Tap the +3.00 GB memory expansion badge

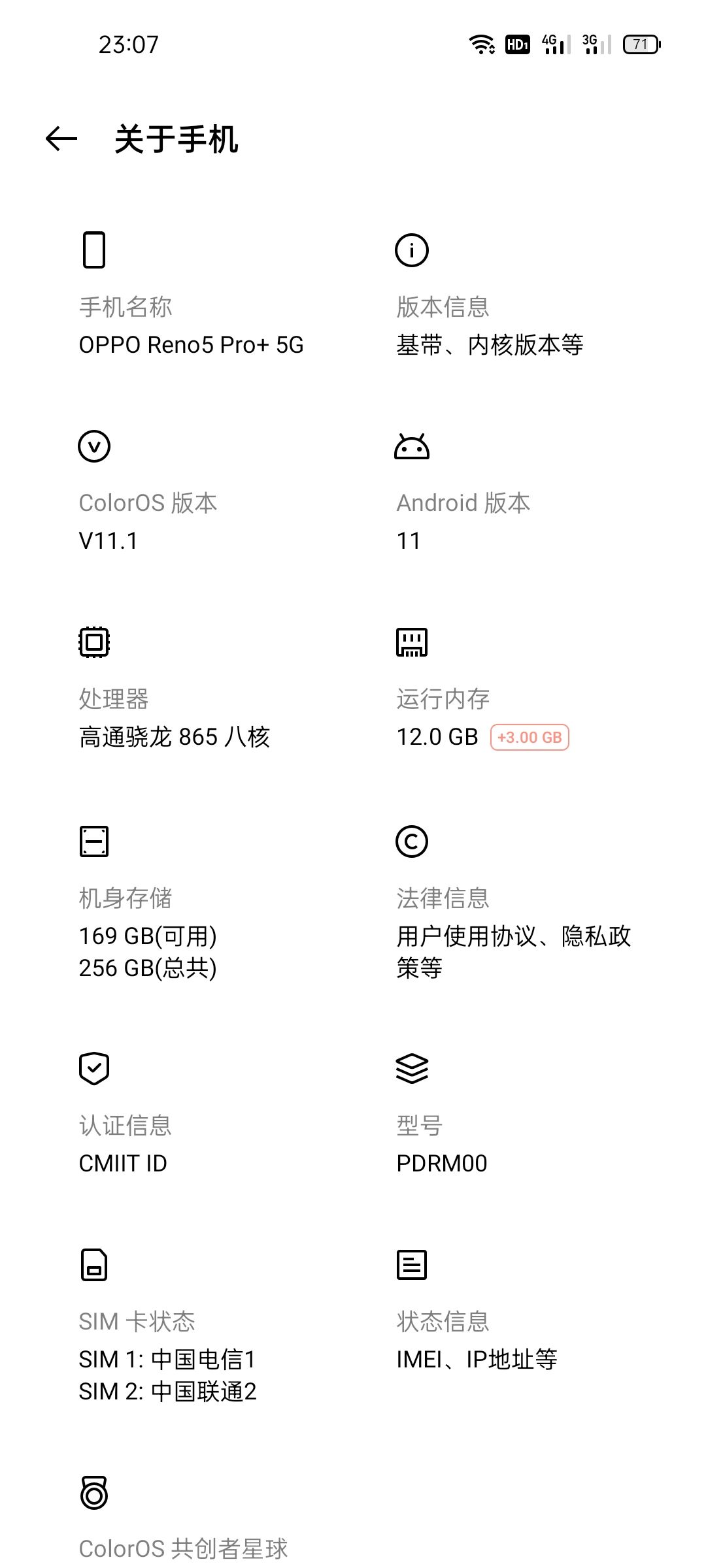click(529, 738)
